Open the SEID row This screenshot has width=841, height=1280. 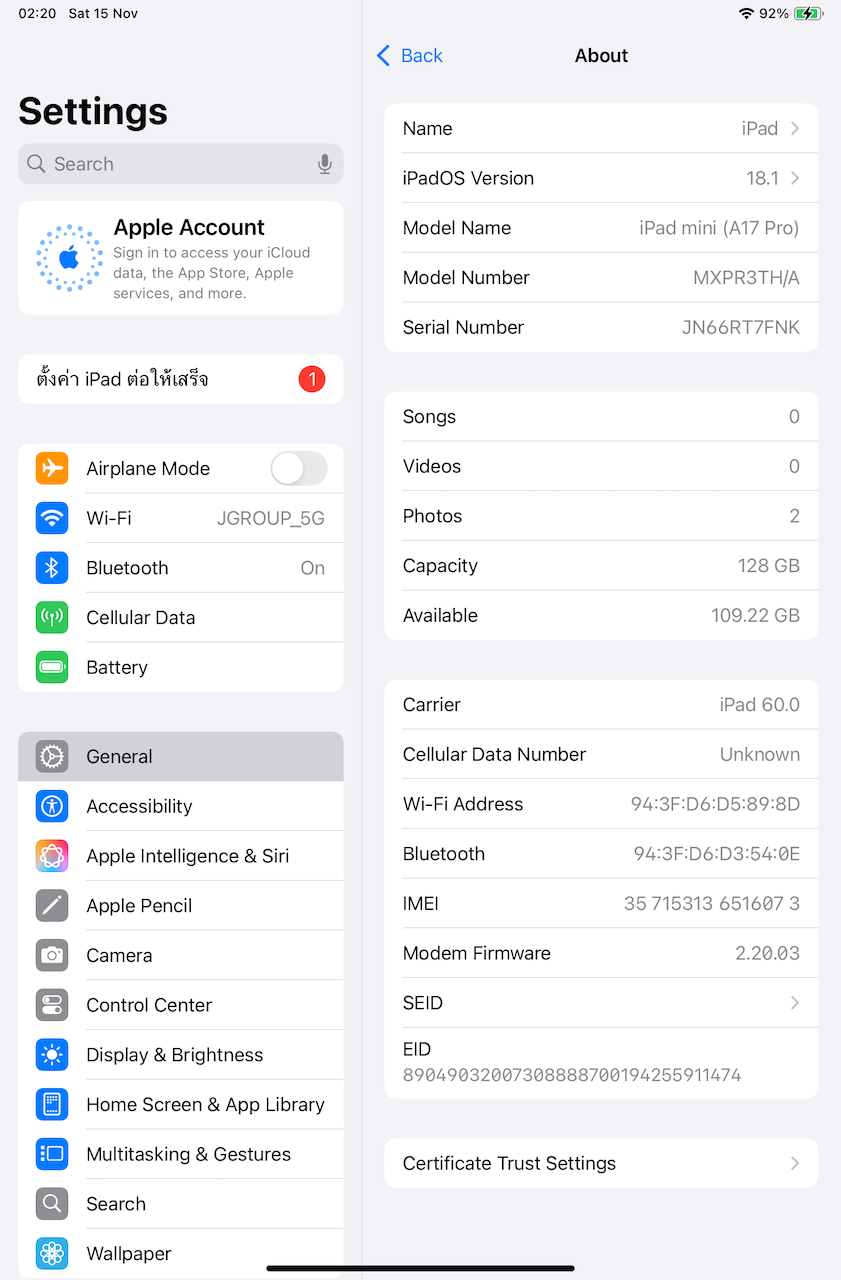pyautogui.click(x=600, y=1003)
